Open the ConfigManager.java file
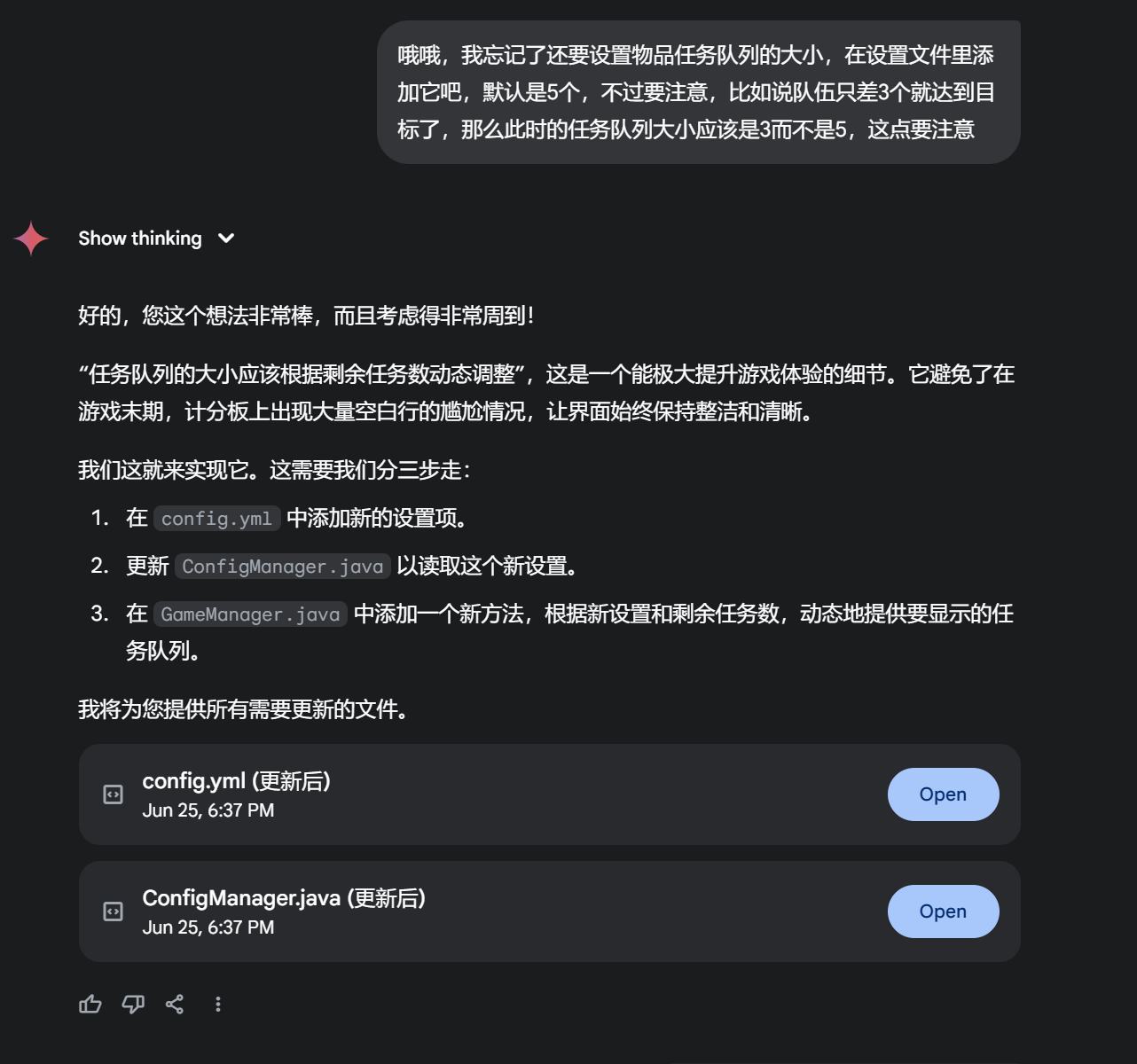 coord(943,911)
